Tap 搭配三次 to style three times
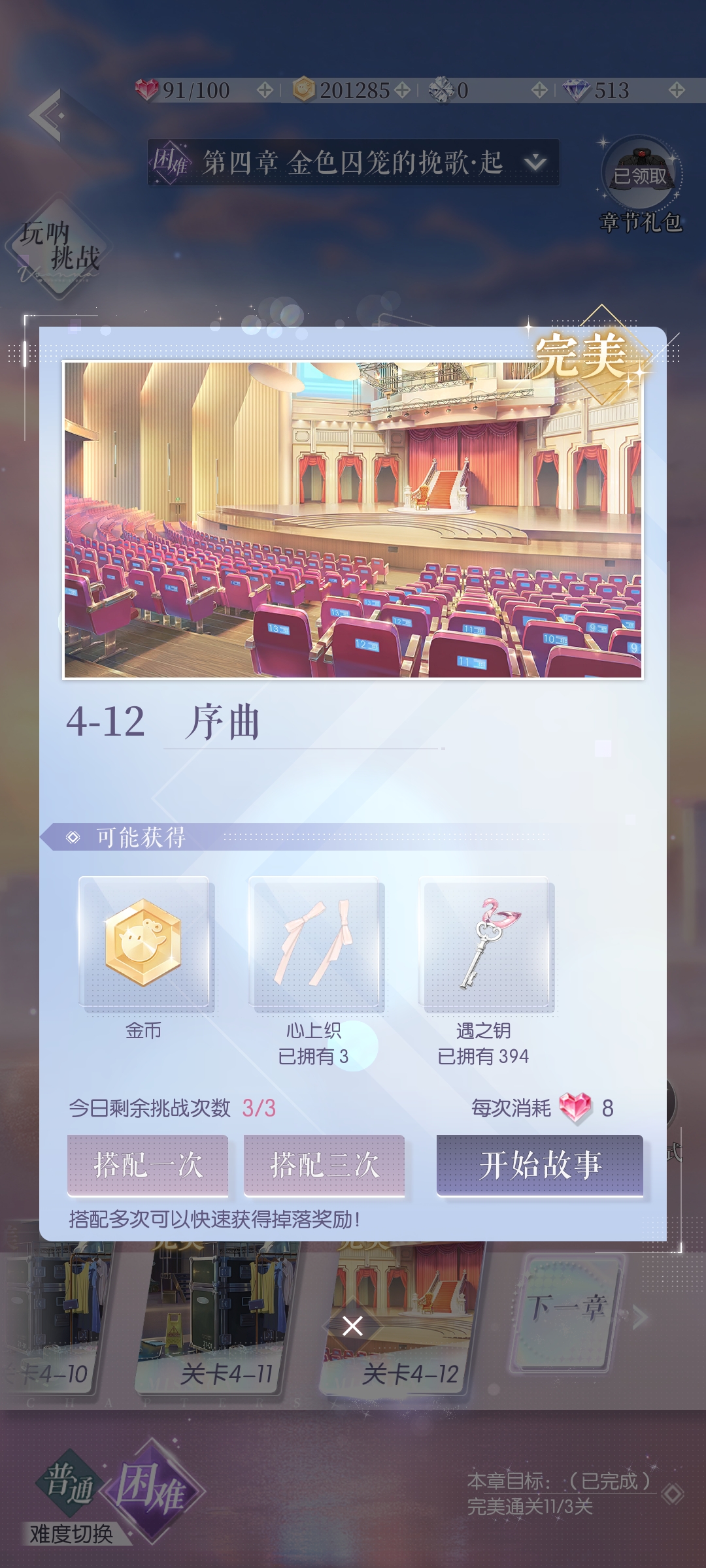This screenshot has width=706, height=1568. (324, 1165)
